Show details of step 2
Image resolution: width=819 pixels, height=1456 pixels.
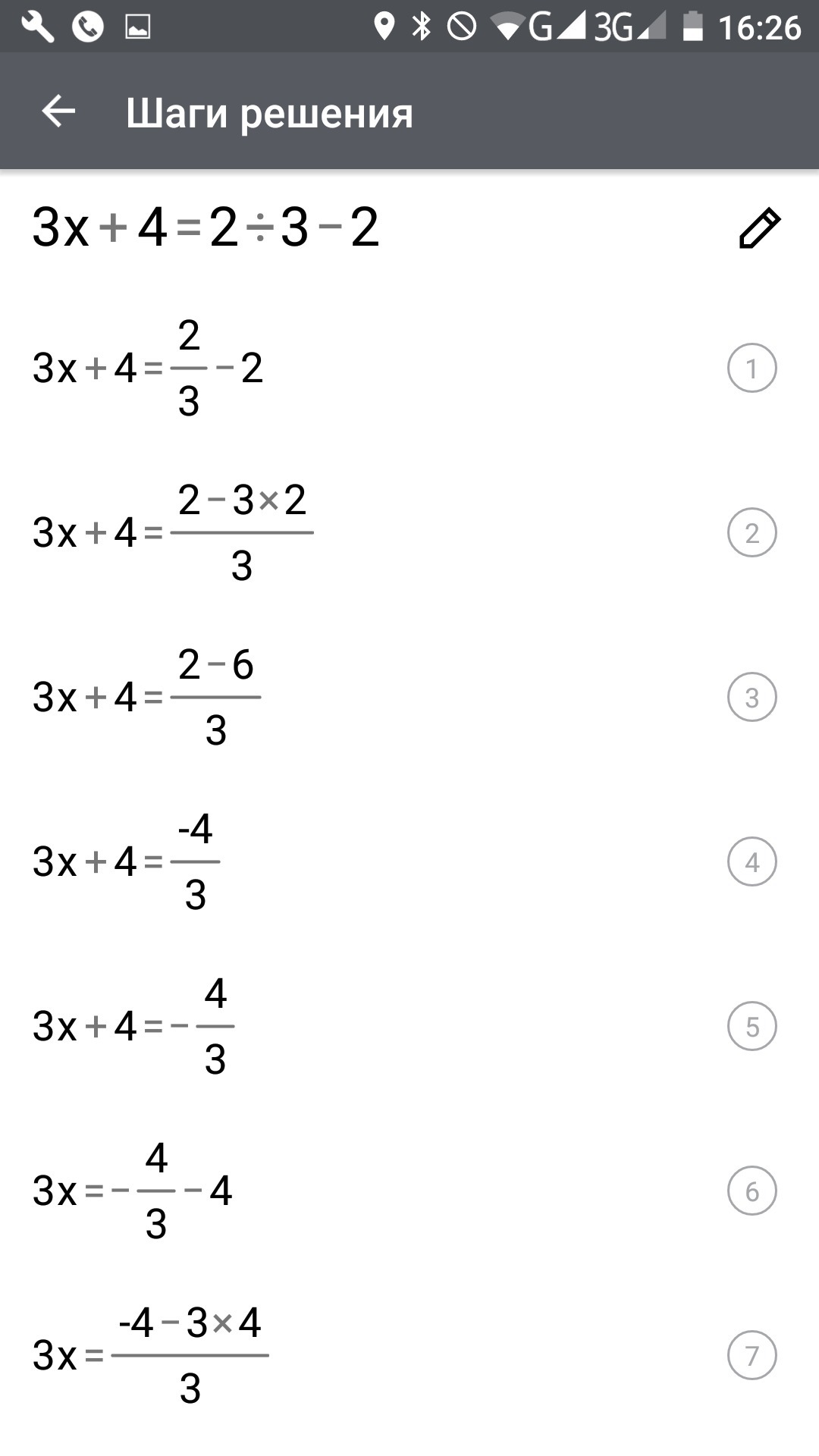click(752, 533)
